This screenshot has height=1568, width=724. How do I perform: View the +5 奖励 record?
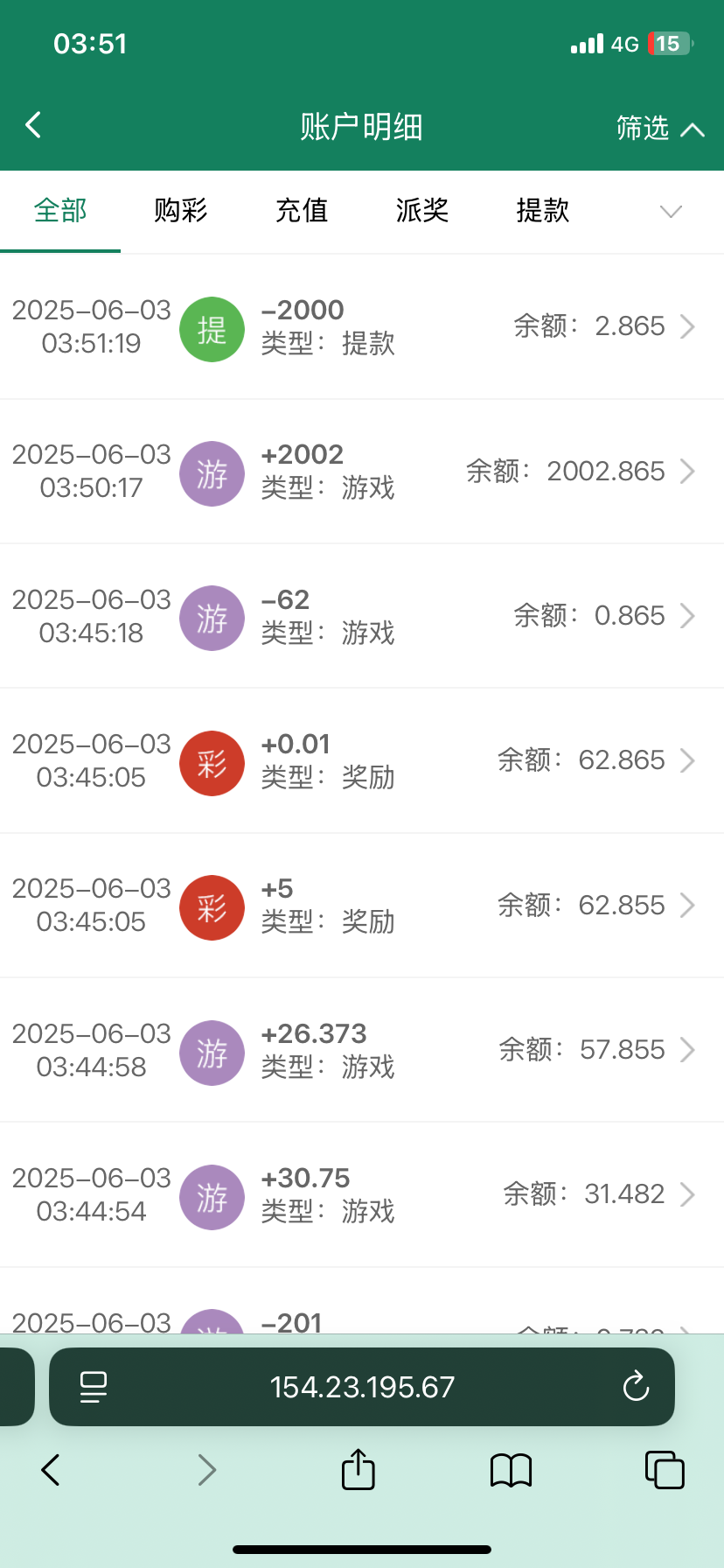pyautogui.click(x=362, y=906)
